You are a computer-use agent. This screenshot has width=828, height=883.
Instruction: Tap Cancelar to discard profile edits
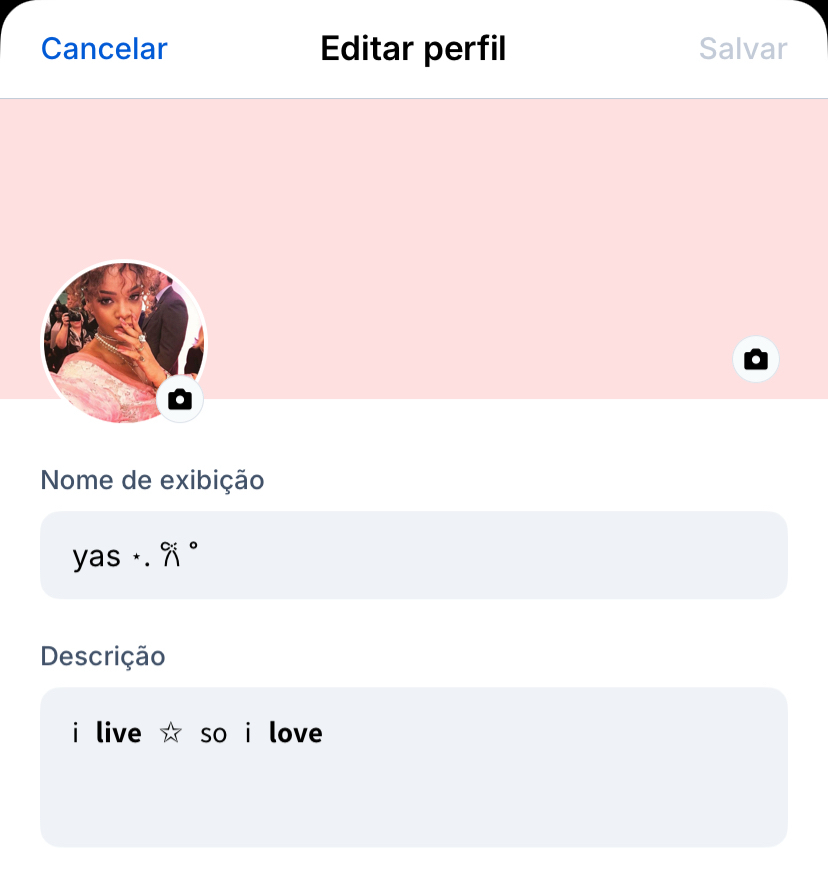point(104,49)
